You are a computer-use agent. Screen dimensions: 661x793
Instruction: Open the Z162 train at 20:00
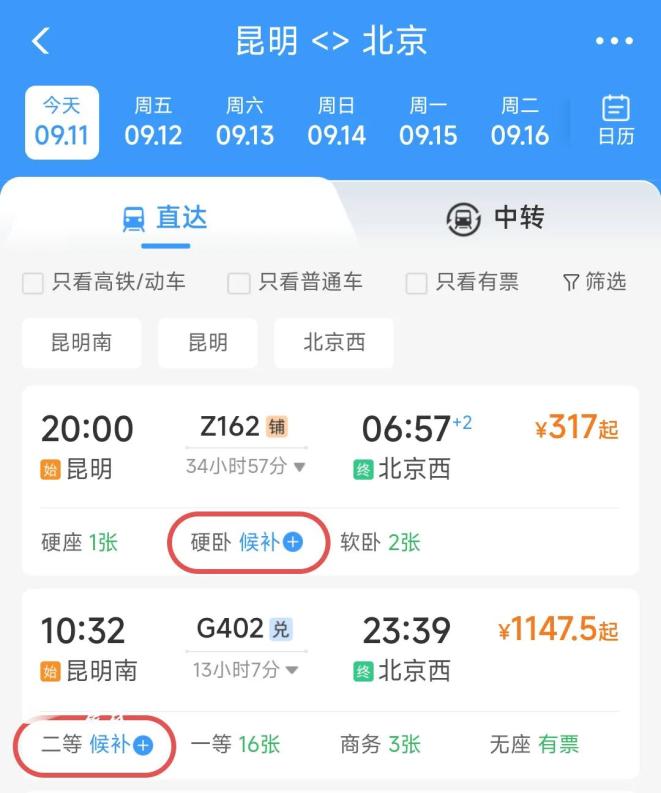point(330,445)
